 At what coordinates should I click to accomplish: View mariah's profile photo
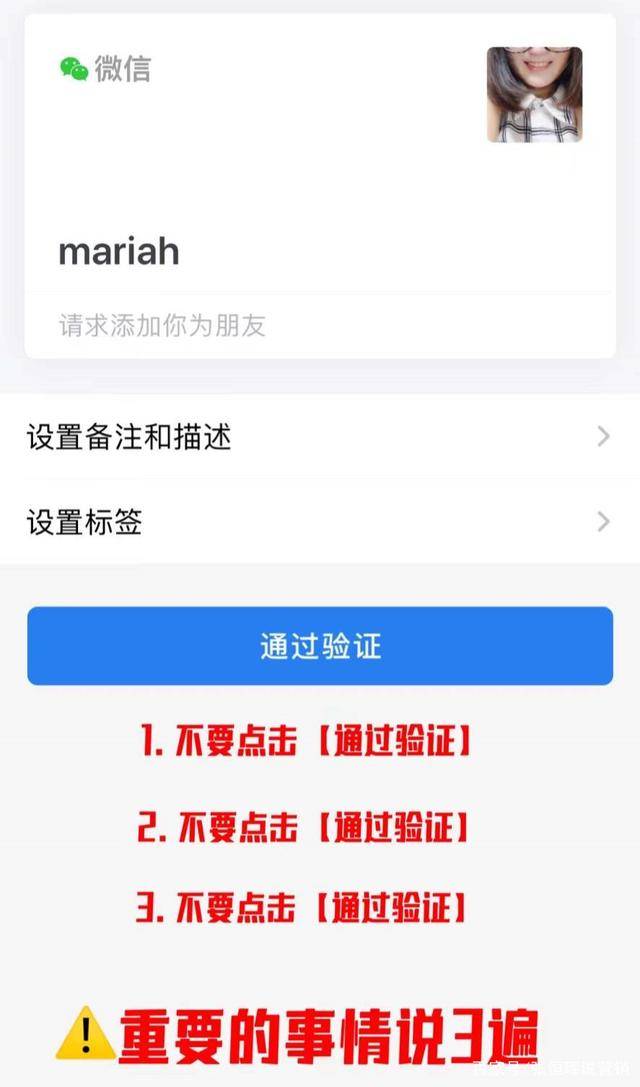tap(535, 94)
